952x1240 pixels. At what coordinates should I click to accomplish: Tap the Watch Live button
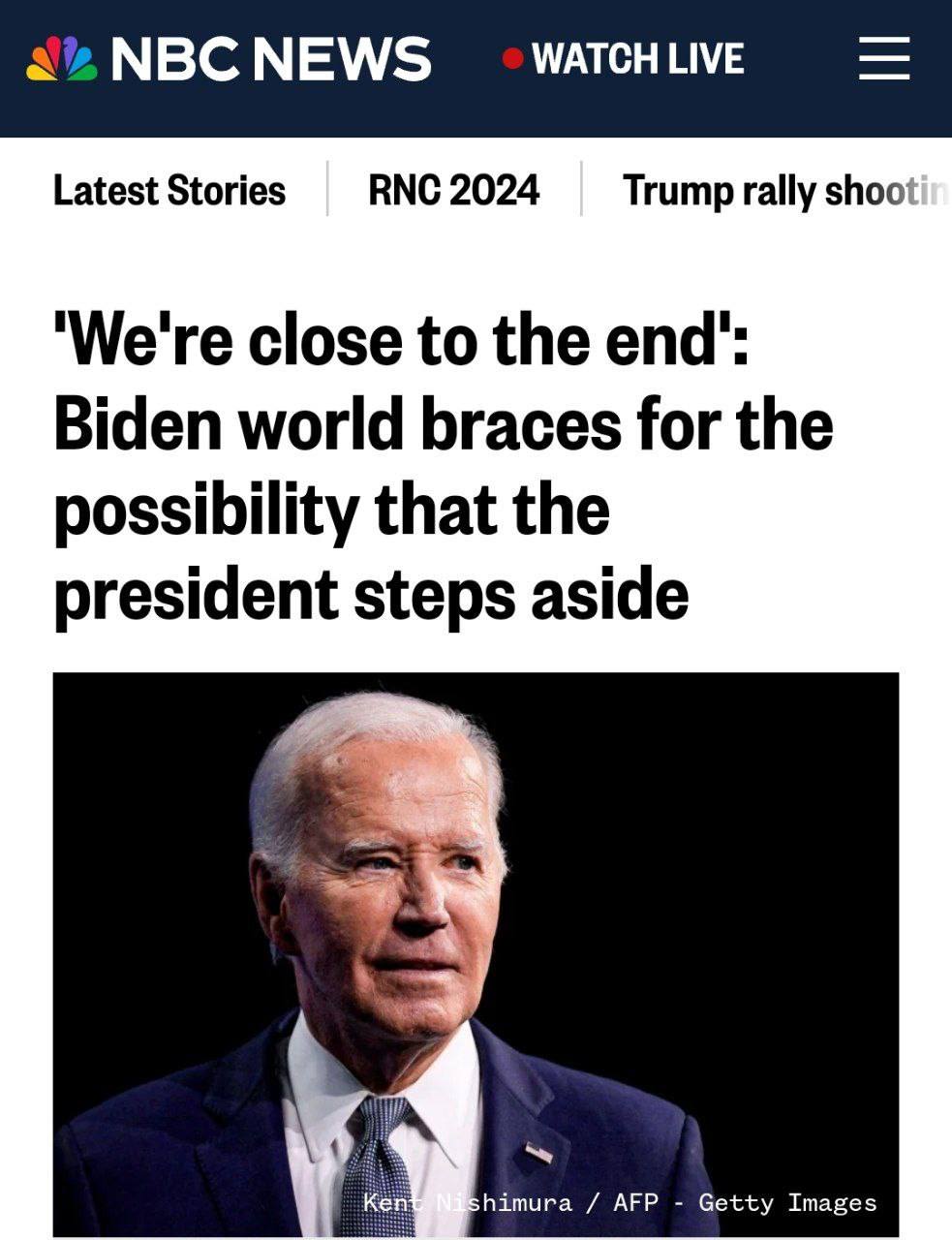pos(625,59)
